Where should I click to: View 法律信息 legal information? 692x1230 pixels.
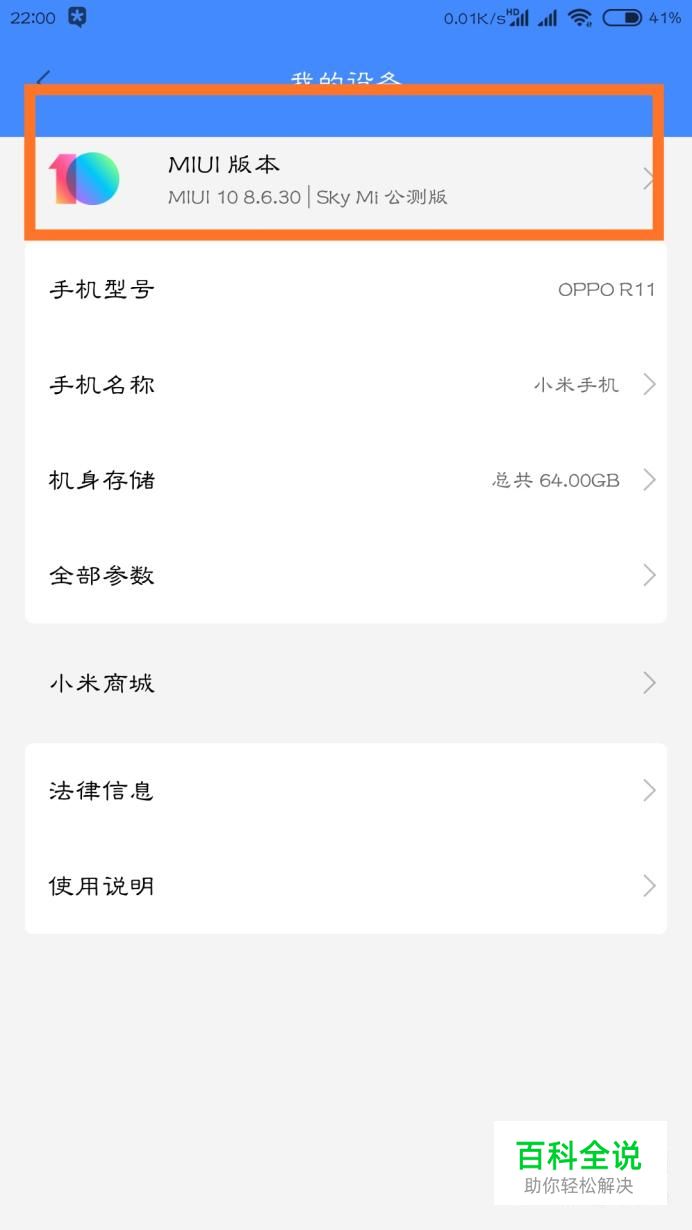[x=345, y=791]
